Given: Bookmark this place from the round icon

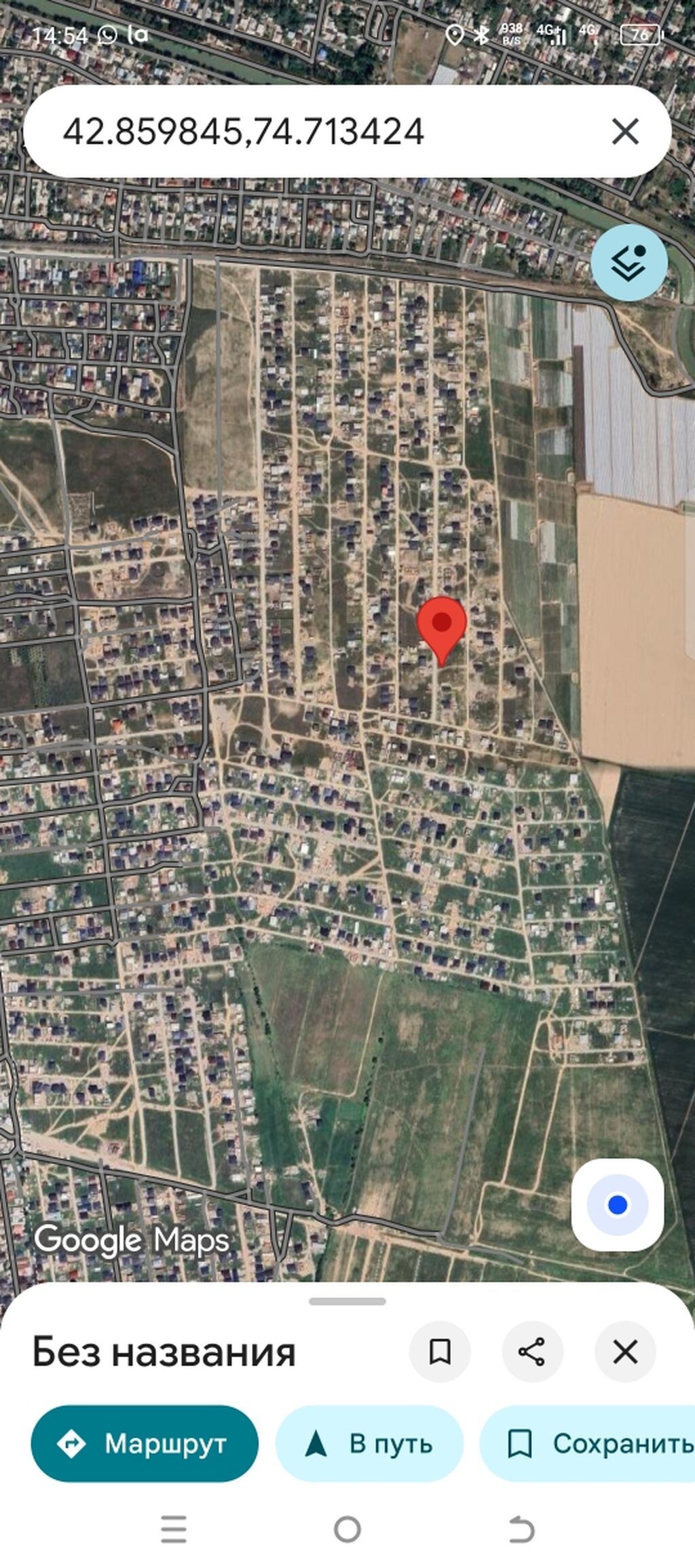Looking at the screenshot, I should pyautogui.click(x=440, y=1351).
